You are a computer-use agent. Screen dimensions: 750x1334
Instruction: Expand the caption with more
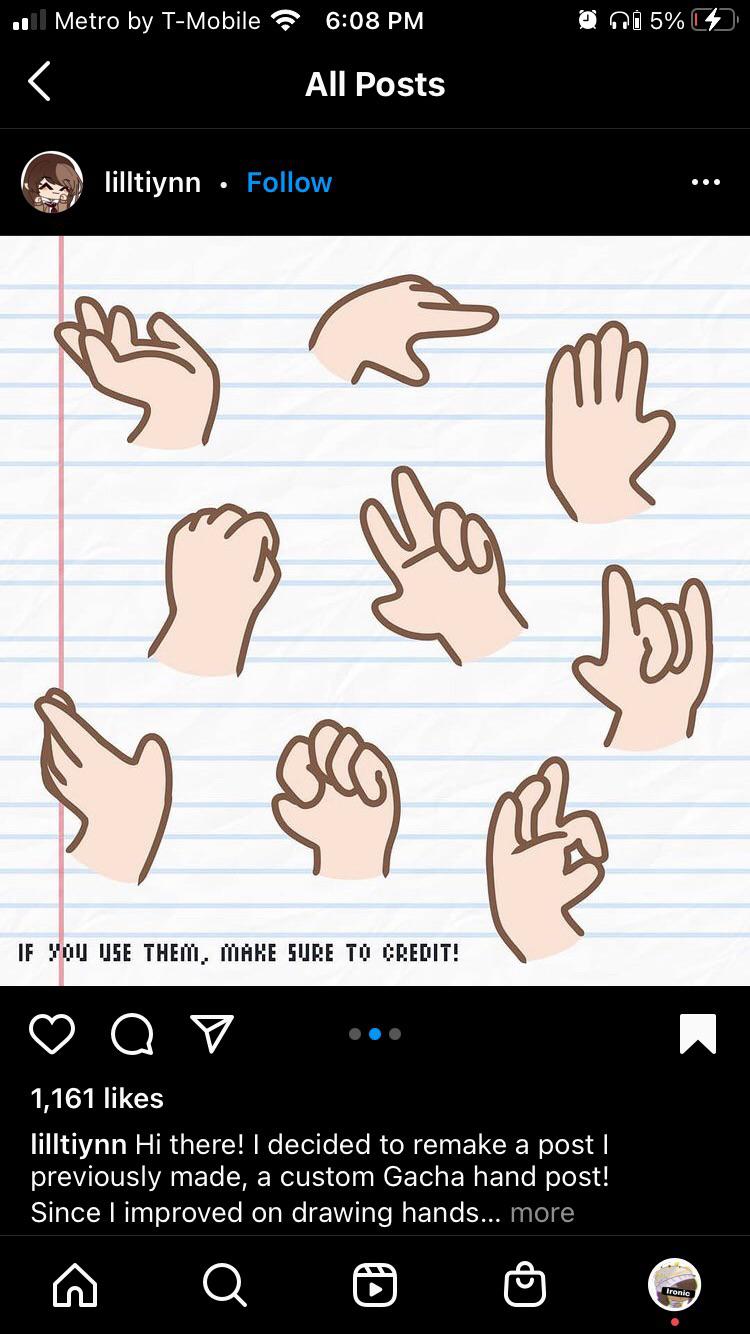click(542, 1212)
